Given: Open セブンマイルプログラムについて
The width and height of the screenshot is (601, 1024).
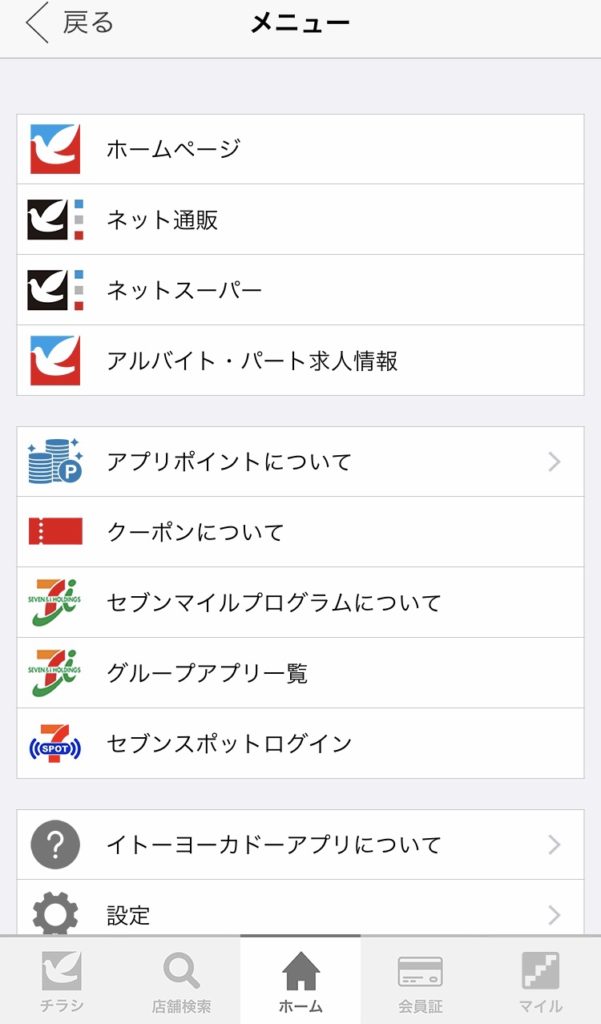Looking at the screenshot, I should click(x=300, y=603).
